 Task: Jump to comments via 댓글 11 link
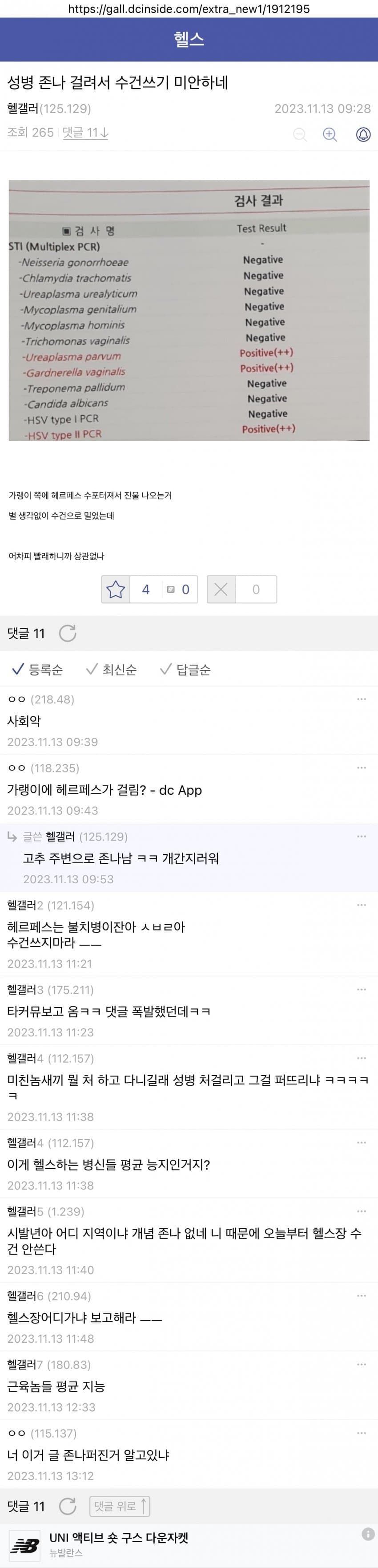[85, 133]
